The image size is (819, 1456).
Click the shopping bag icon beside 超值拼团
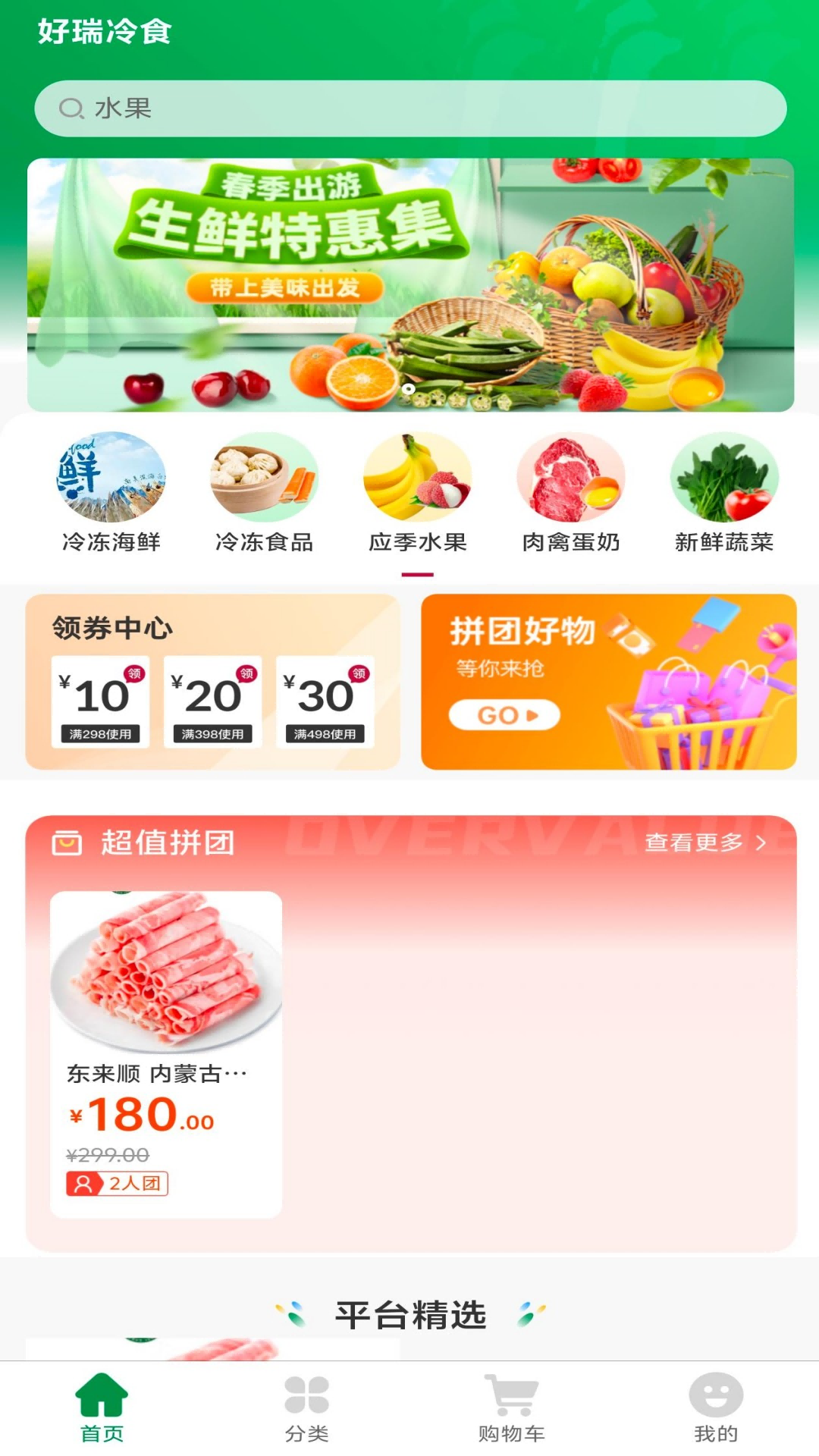[67, 842]
